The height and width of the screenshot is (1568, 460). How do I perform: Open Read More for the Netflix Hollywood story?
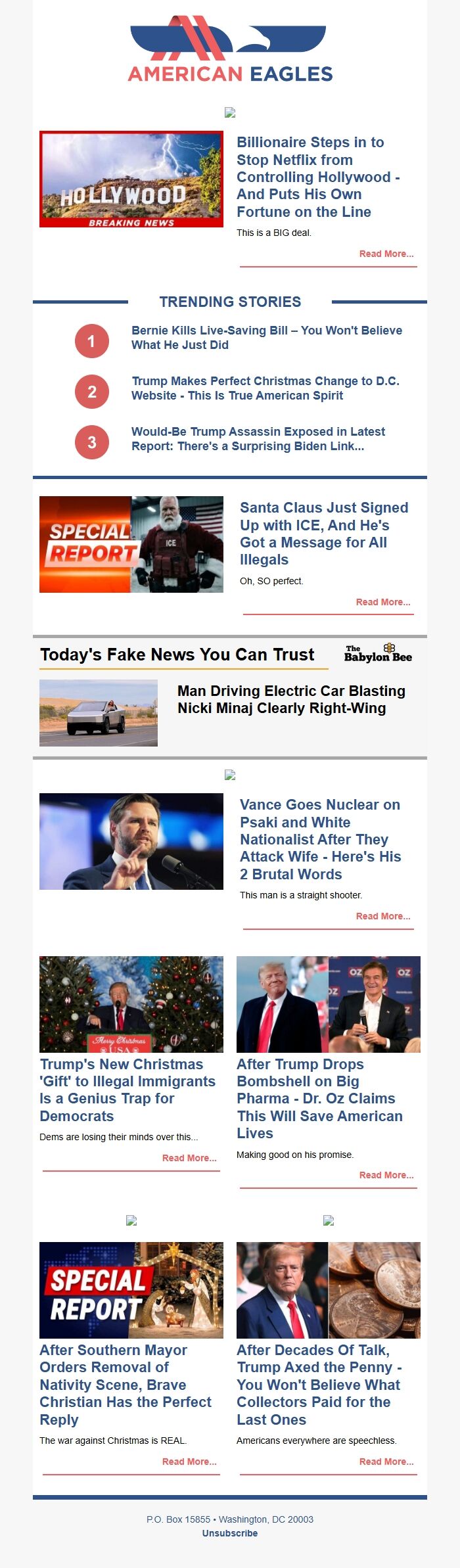click(x=386, y=254)
